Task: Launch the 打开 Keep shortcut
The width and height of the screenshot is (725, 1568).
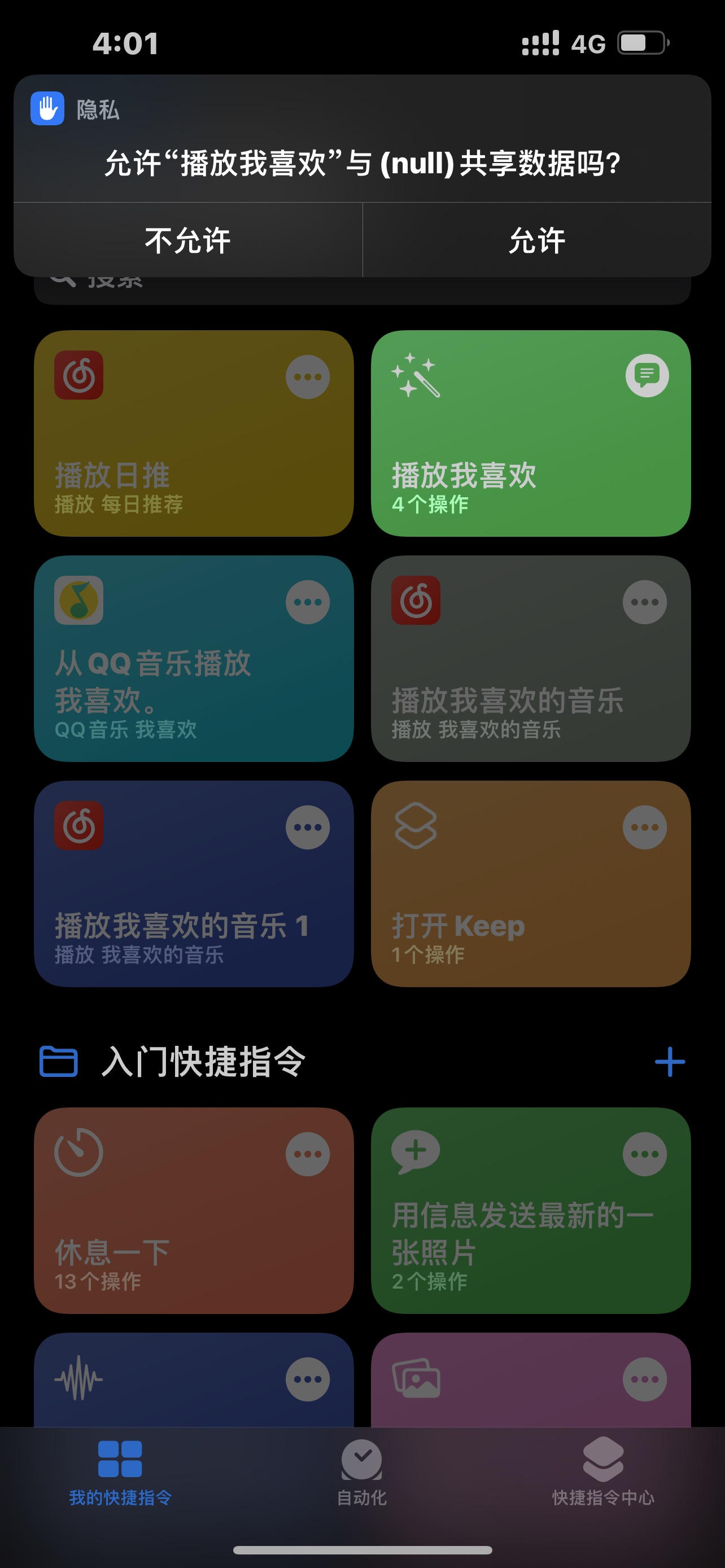Action: [x=499, y=913]
